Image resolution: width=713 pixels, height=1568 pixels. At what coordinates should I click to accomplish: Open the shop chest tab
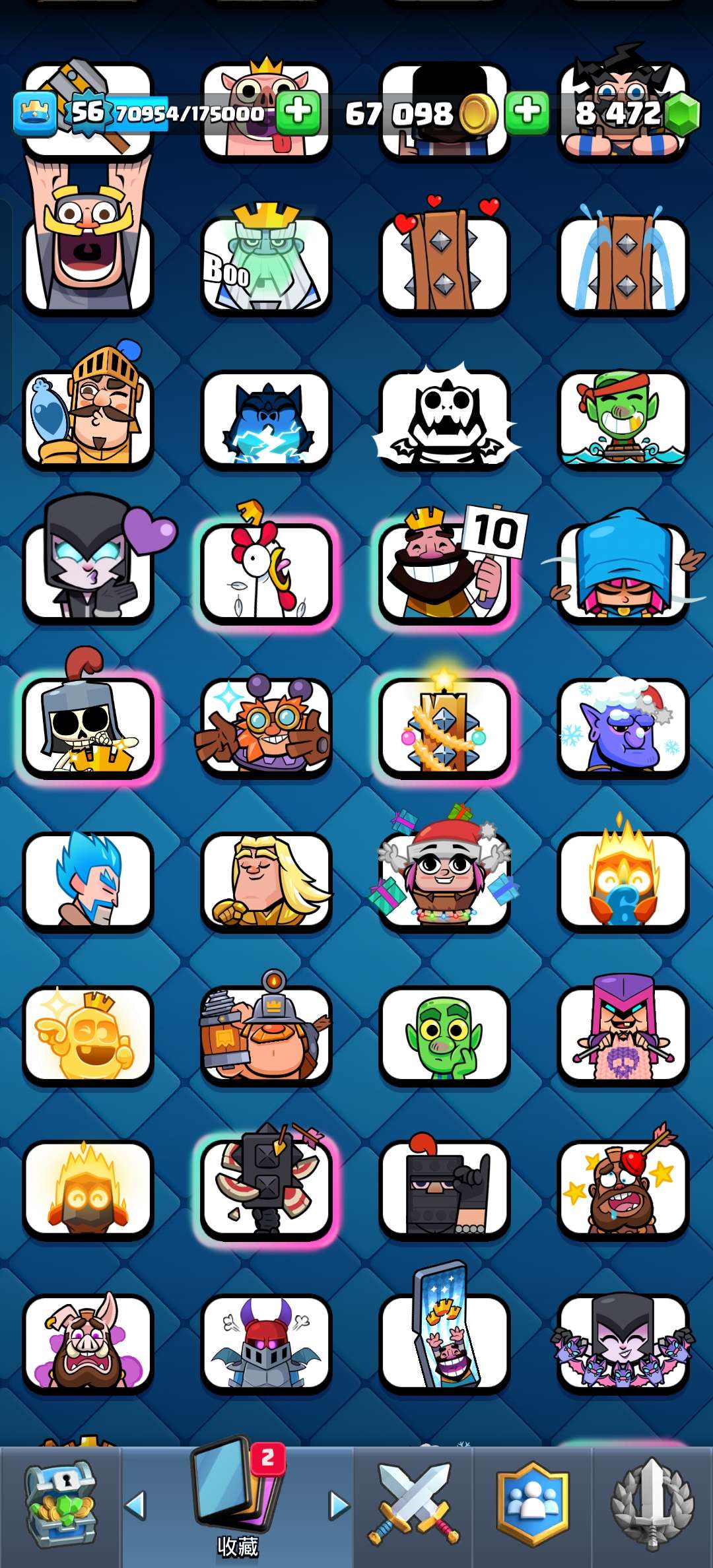coord(59,1506)
